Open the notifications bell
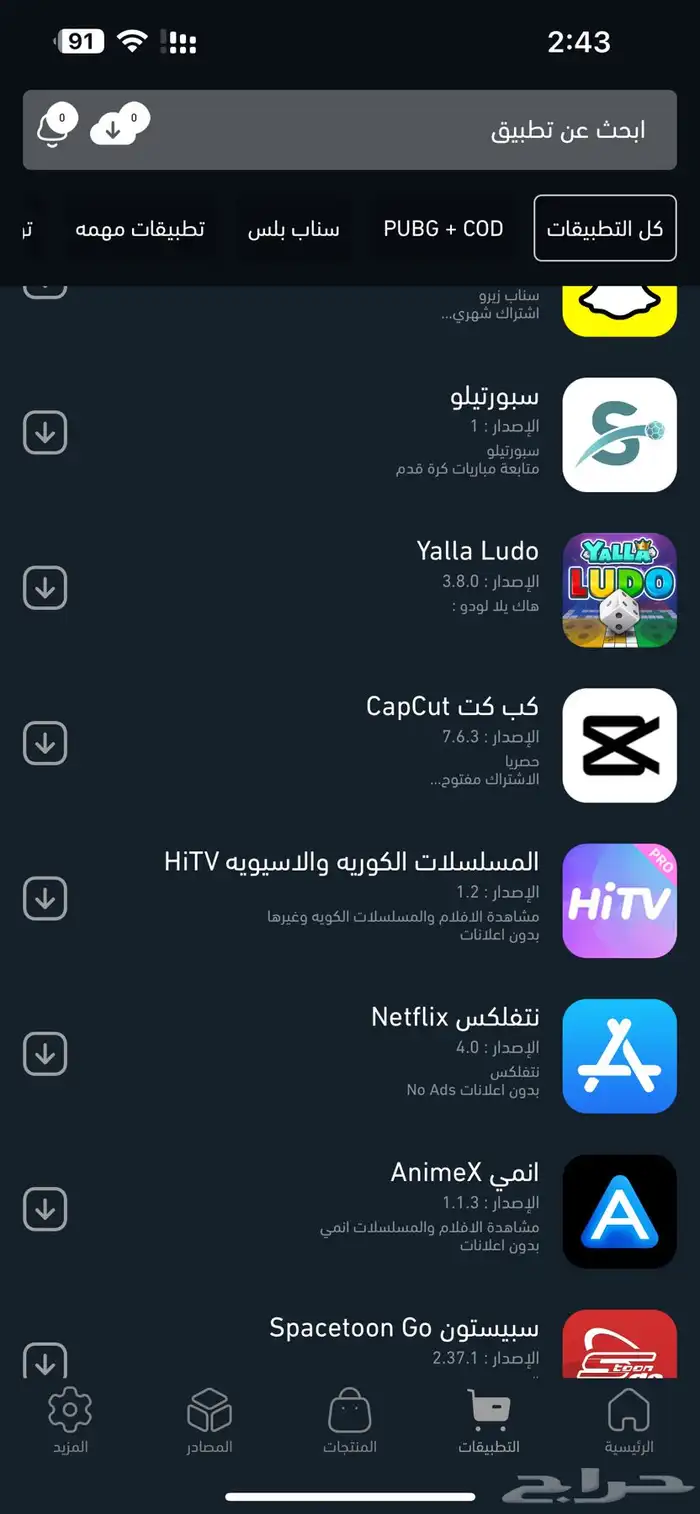The height and width of the screenshot is (1514, 700). click(x=56, y=129)
